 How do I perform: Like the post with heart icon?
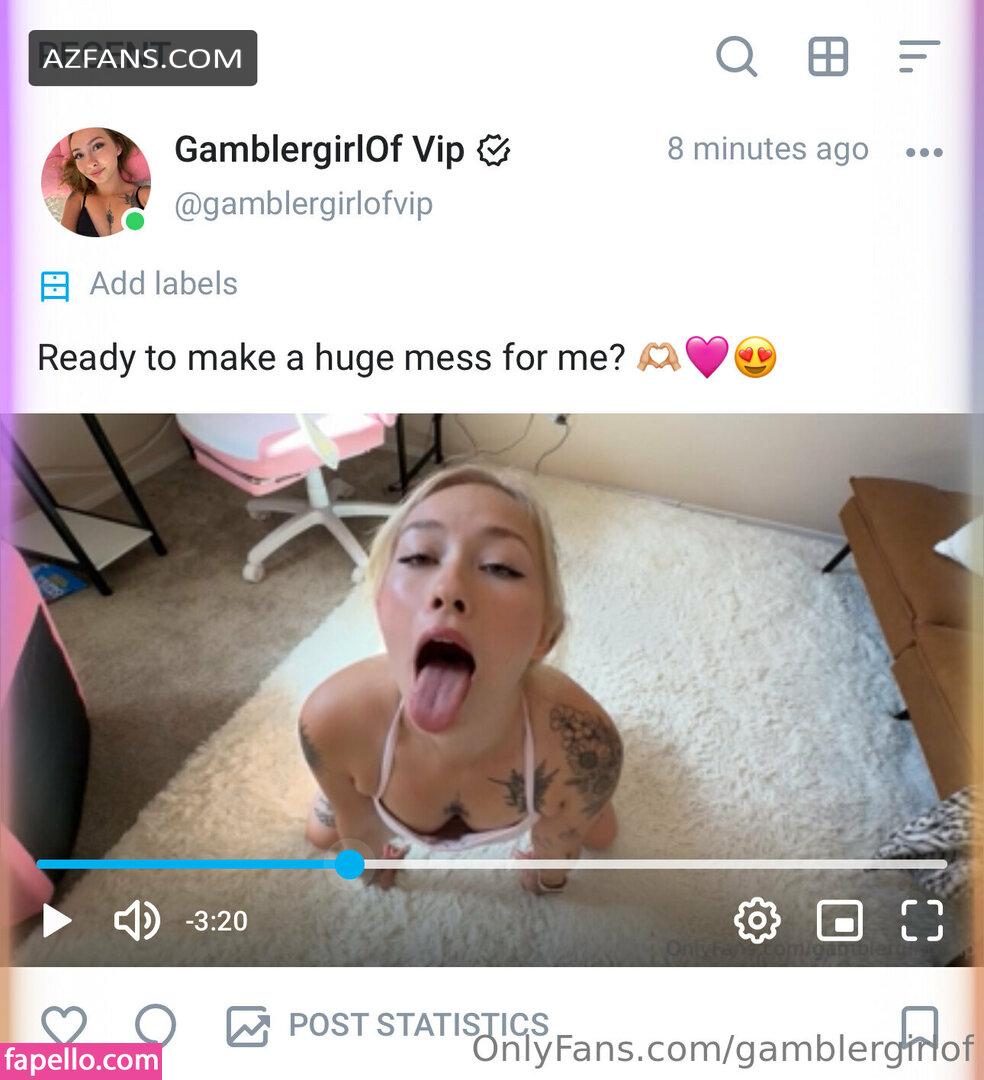[64, 1025]
